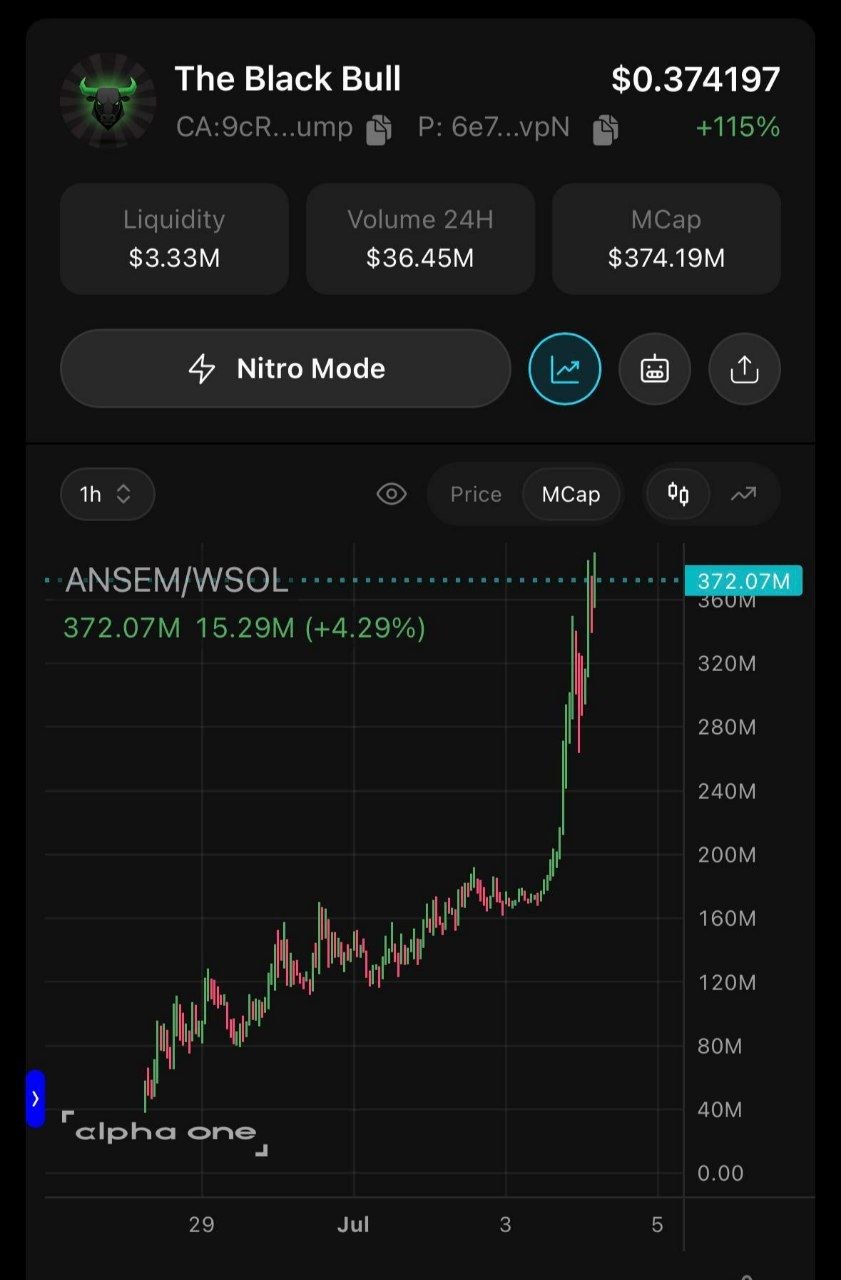Change the 1h timeframe dropdown

(107, 494)
